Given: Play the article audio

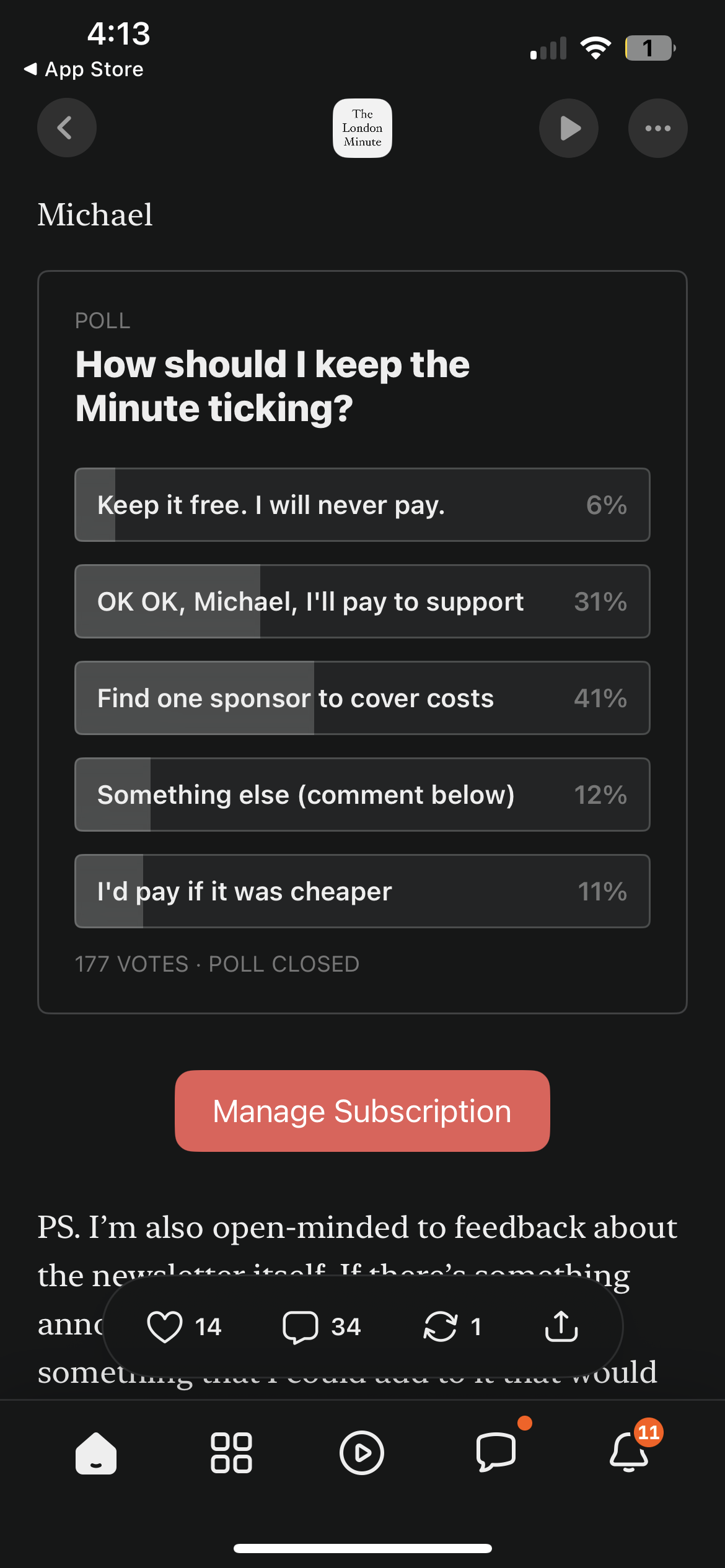Looking at the screenshot, I should tap(568, 128).
